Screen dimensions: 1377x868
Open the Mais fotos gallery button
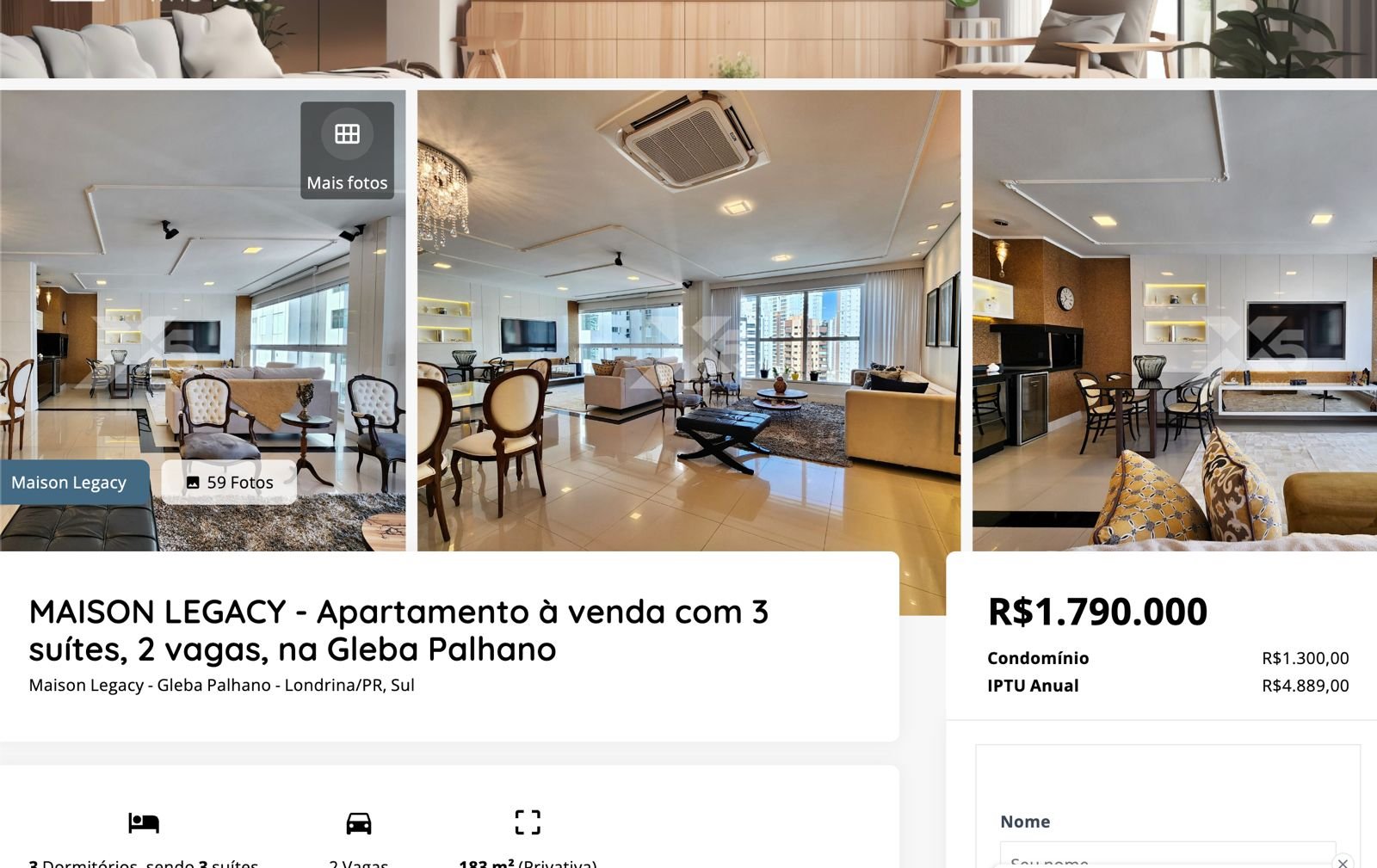tap(347, 150)
